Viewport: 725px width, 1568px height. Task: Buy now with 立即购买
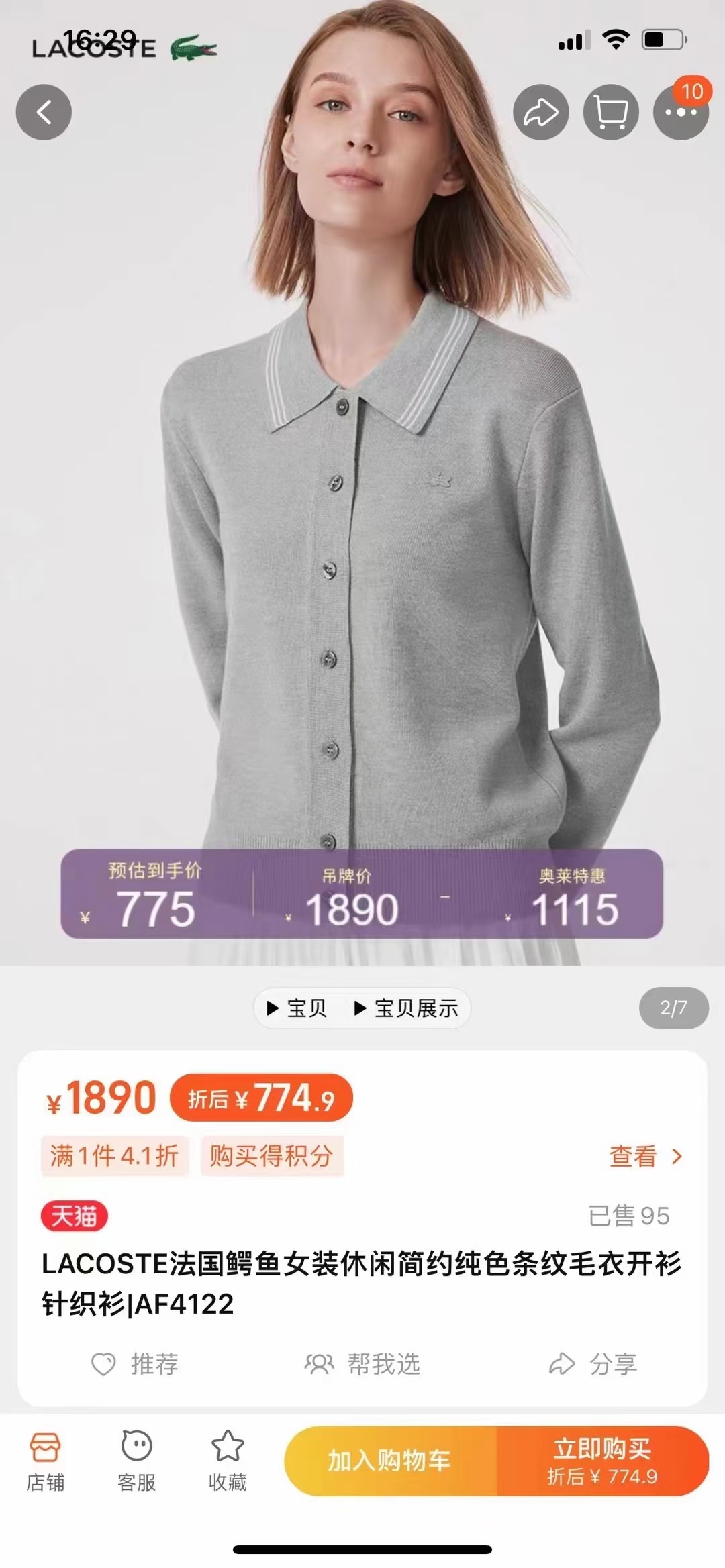point(602,1461)
